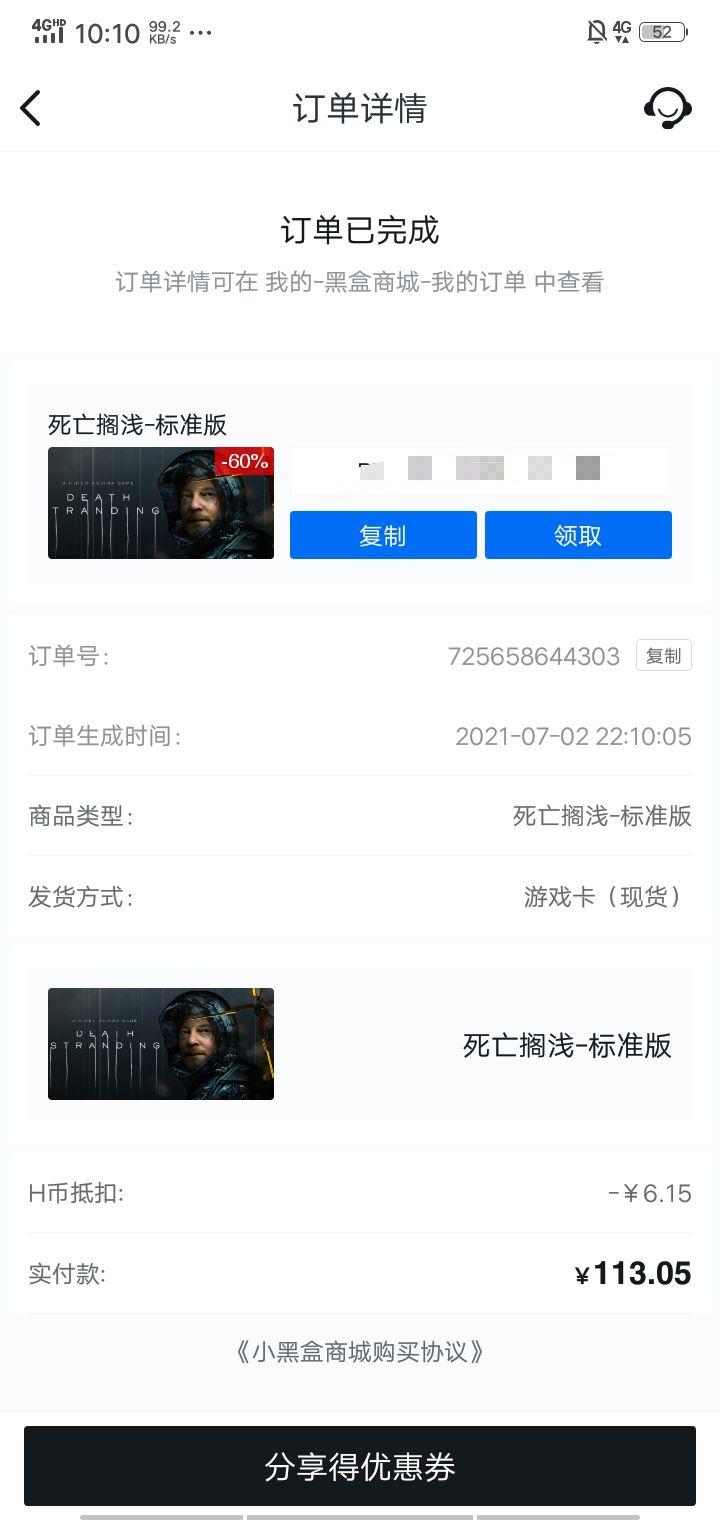
Task: Tap 复制 to copy the activation code
Action: 383,535
